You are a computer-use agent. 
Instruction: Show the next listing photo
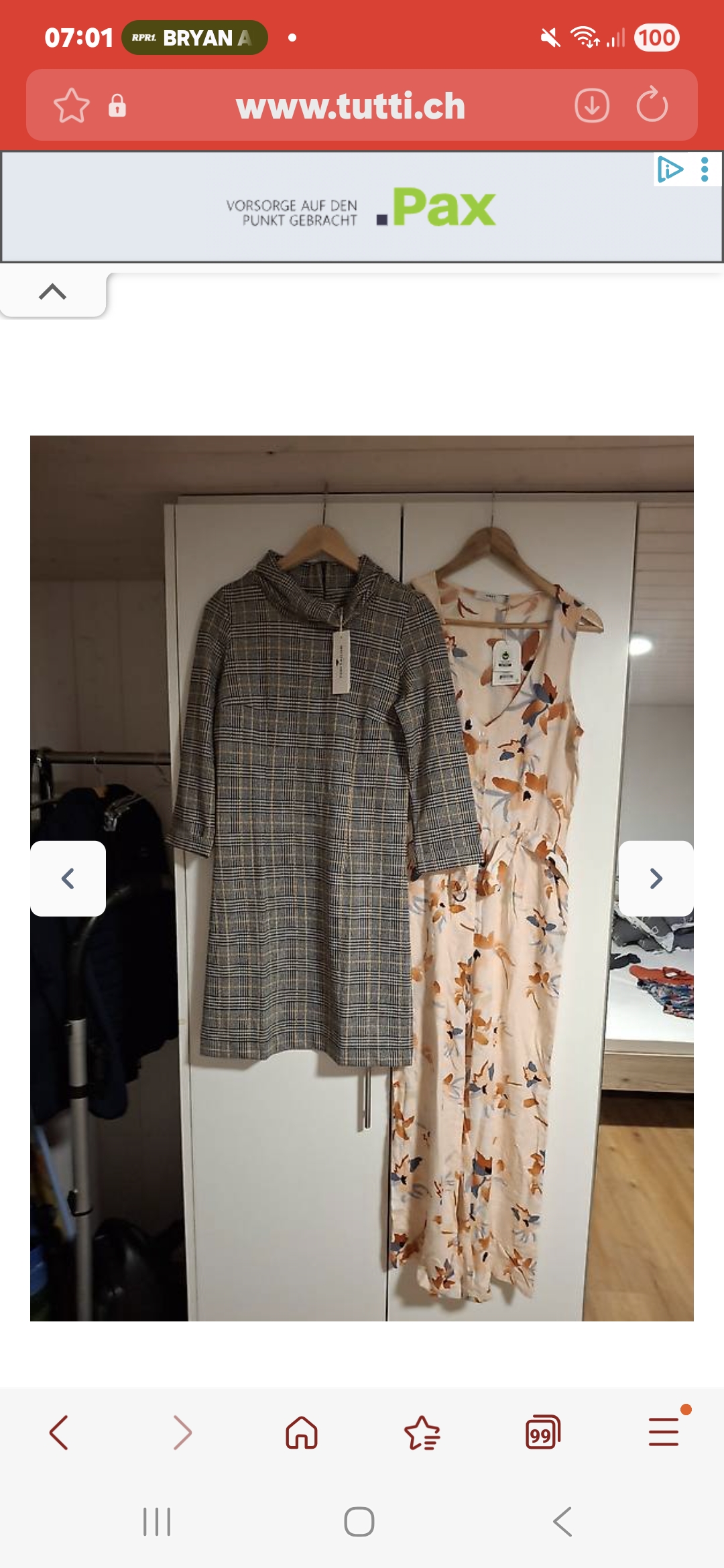[x=656, y=878]
